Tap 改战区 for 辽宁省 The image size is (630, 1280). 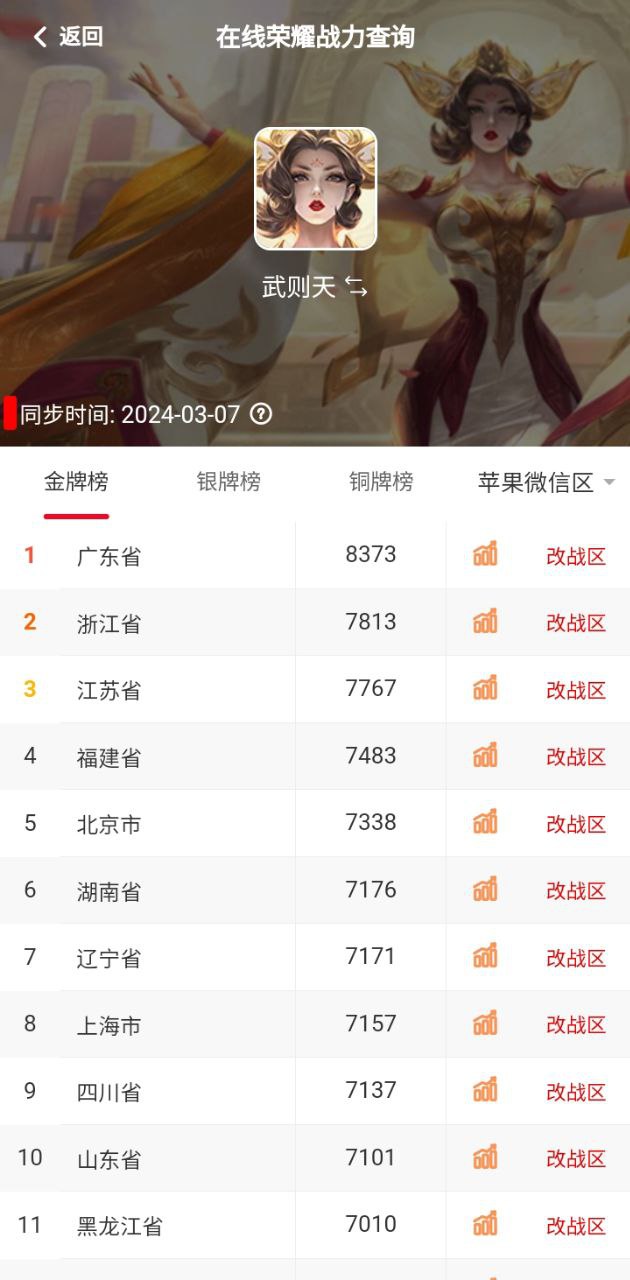pos(576,958)
